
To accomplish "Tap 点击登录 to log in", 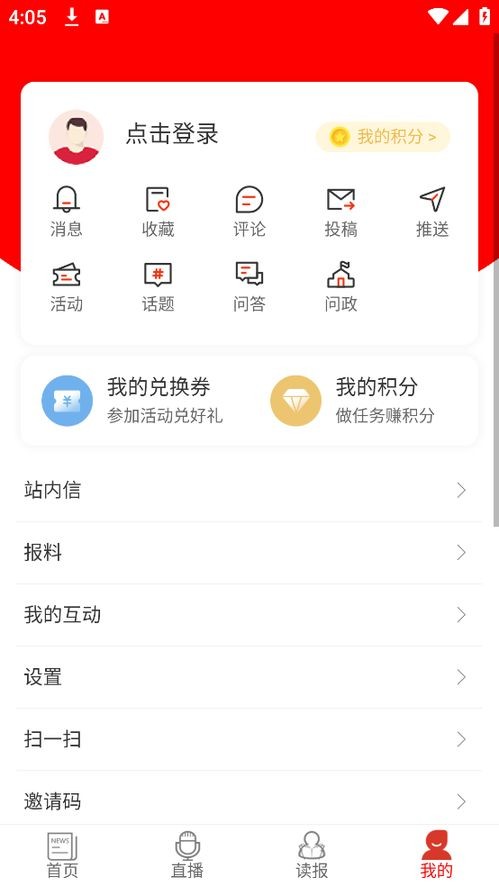I will (172, 134).
